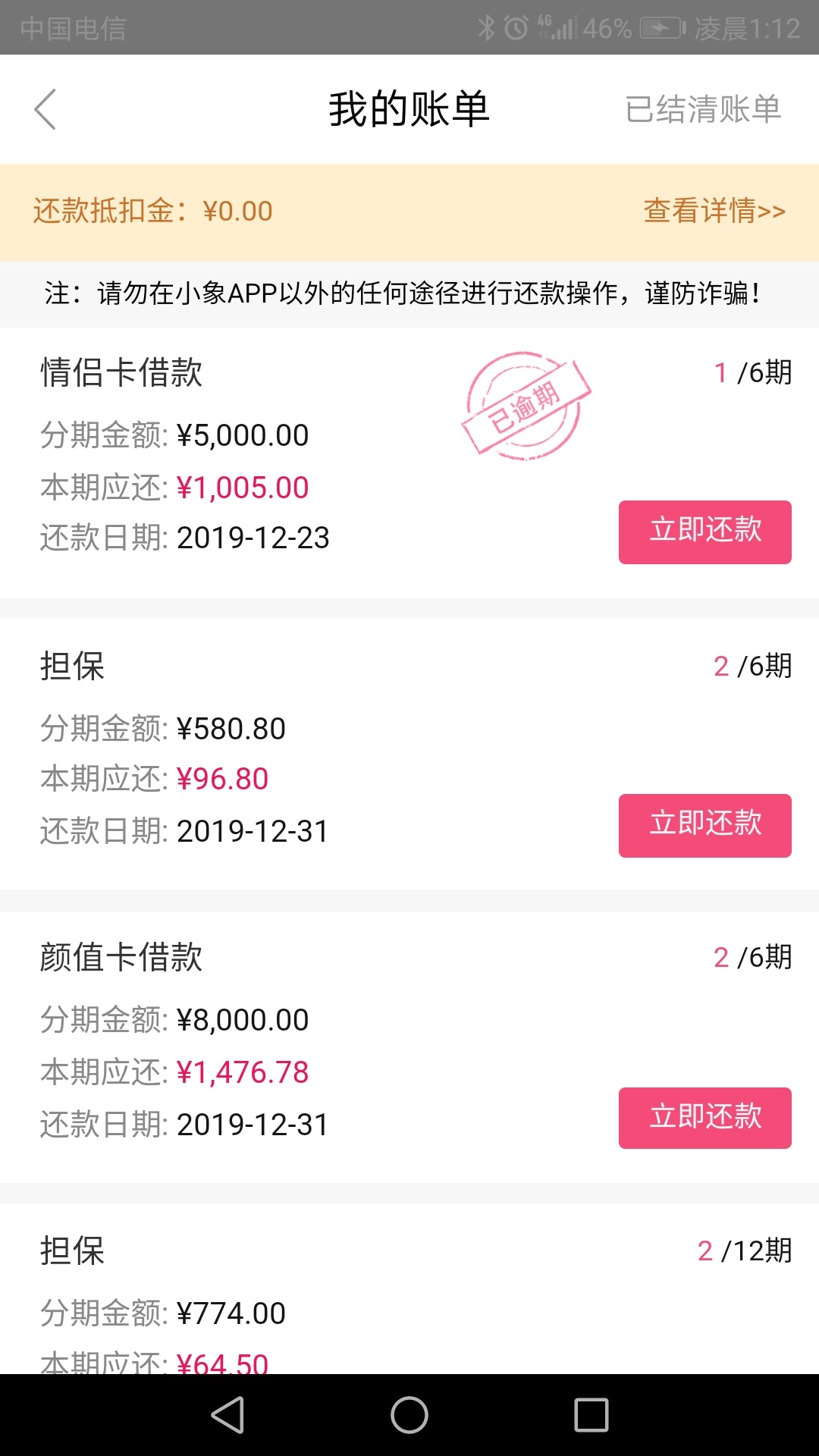Tap 查看详情>> for repayment credit
819x1456 pixels.
pos(714,211)
